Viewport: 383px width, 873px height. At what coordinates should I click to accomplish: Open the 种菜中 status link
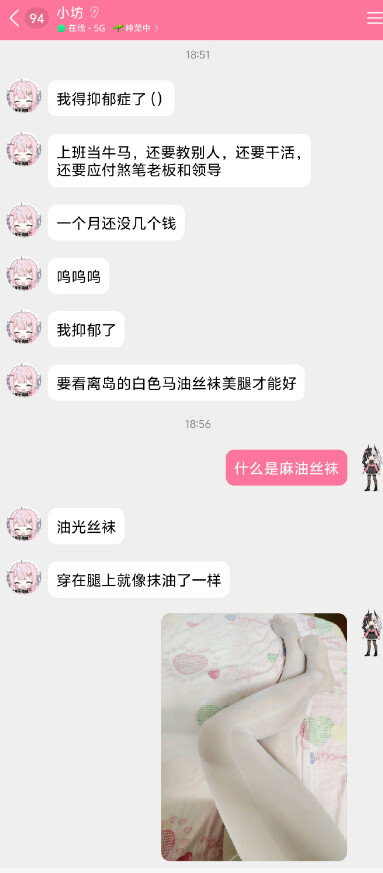[x=136, y=28]
